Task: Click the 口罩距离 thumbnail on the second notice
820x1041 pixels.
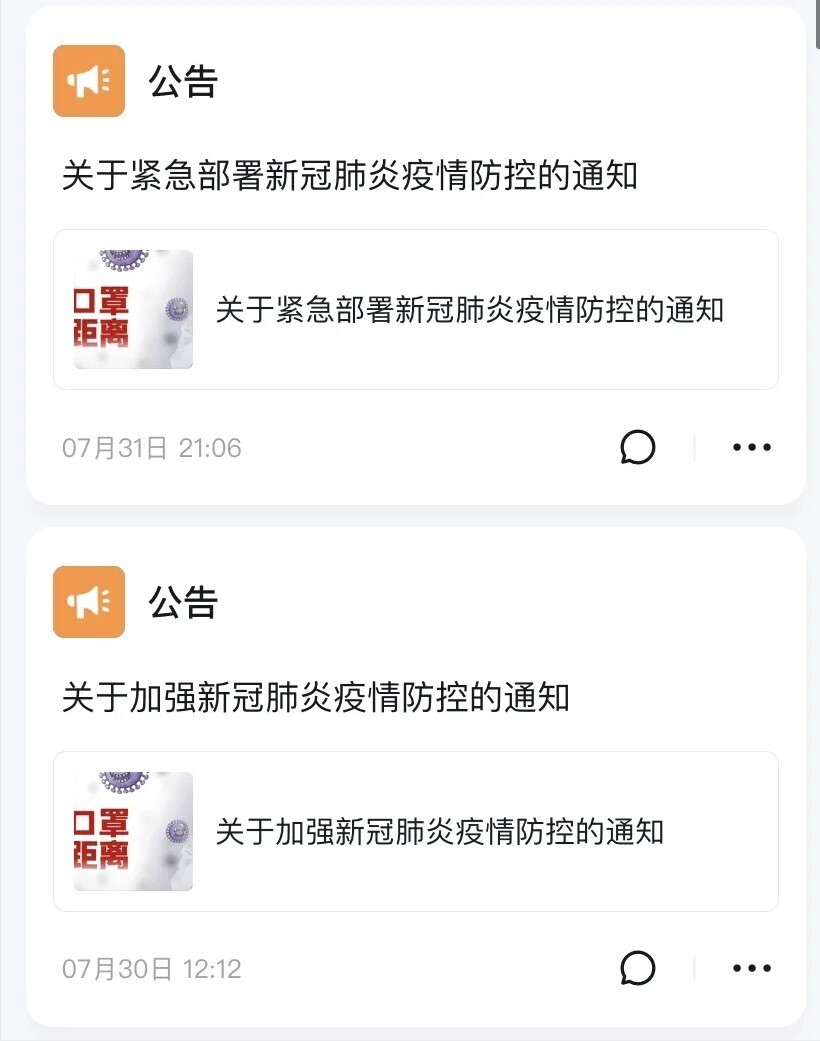Action: point(133,831)
